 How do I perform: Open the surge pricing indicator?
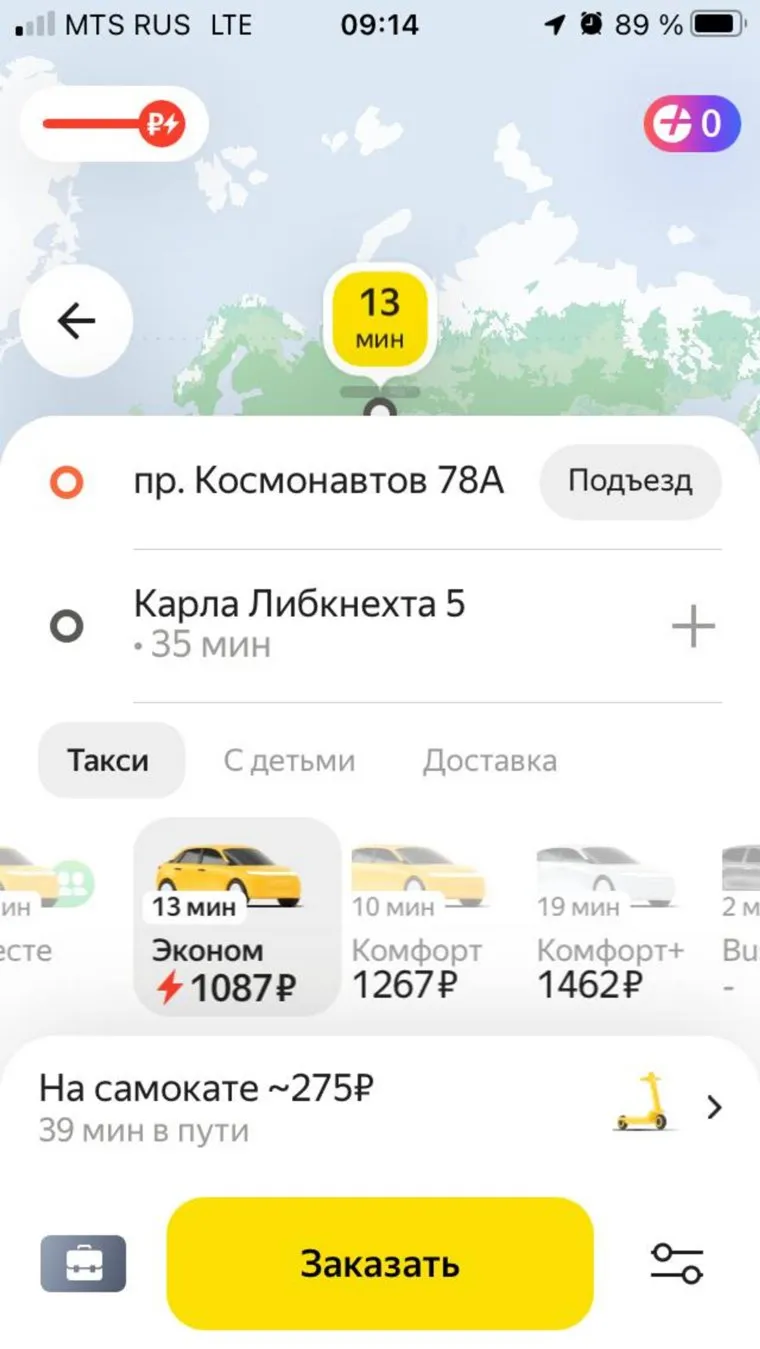114,125
